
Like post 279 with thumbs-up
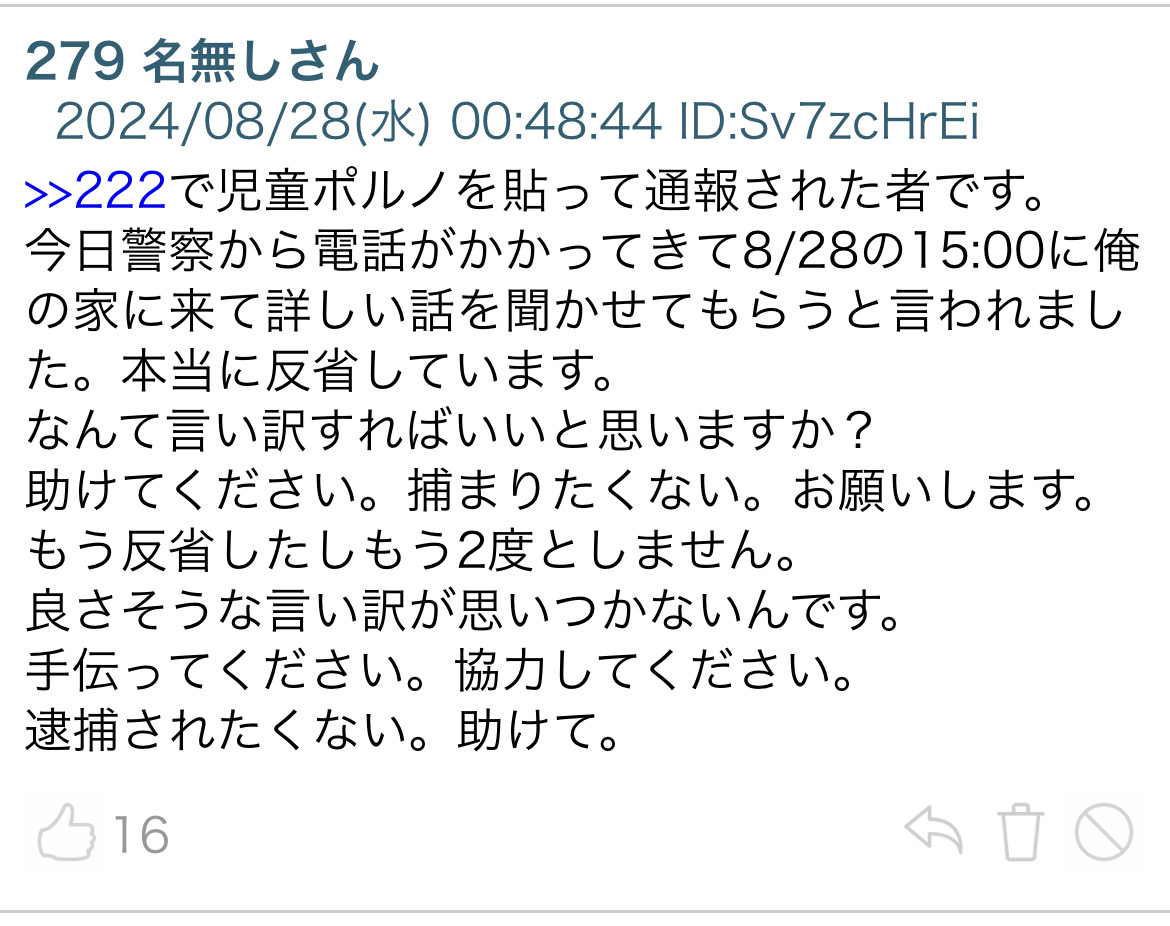[67, 834]
